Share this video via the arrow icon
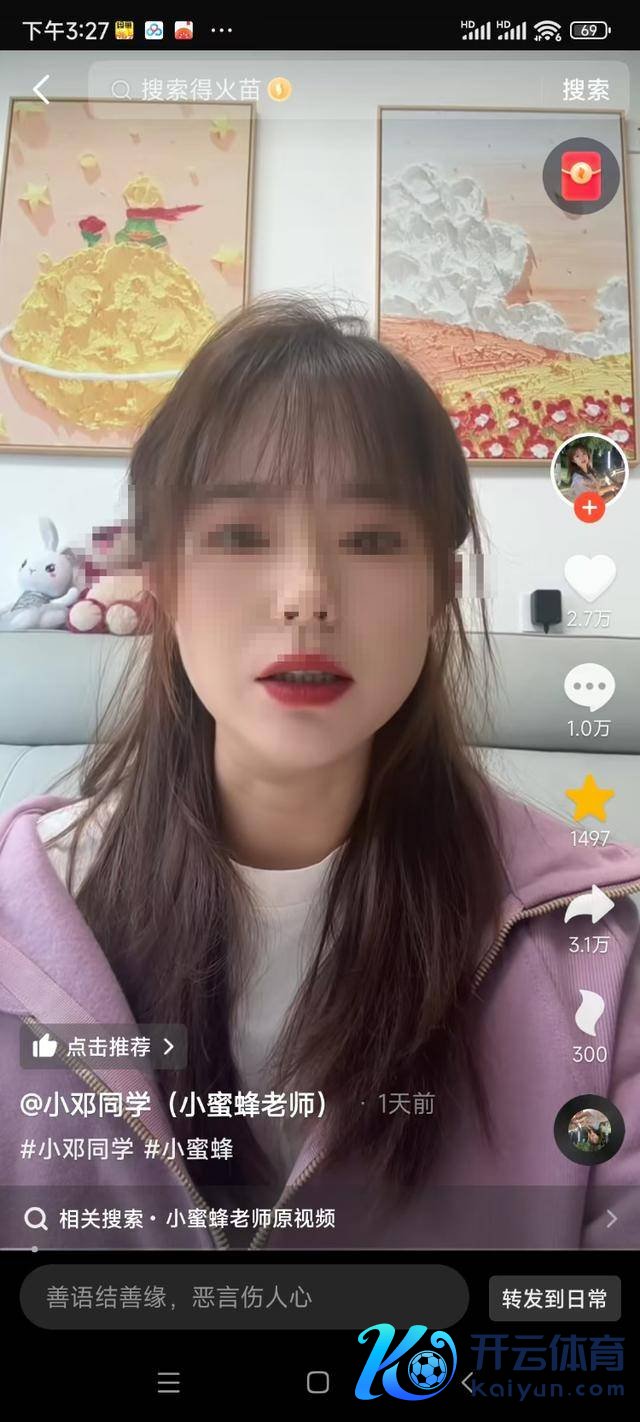This screenshot has height=1422, width=640. coord(589,905)
